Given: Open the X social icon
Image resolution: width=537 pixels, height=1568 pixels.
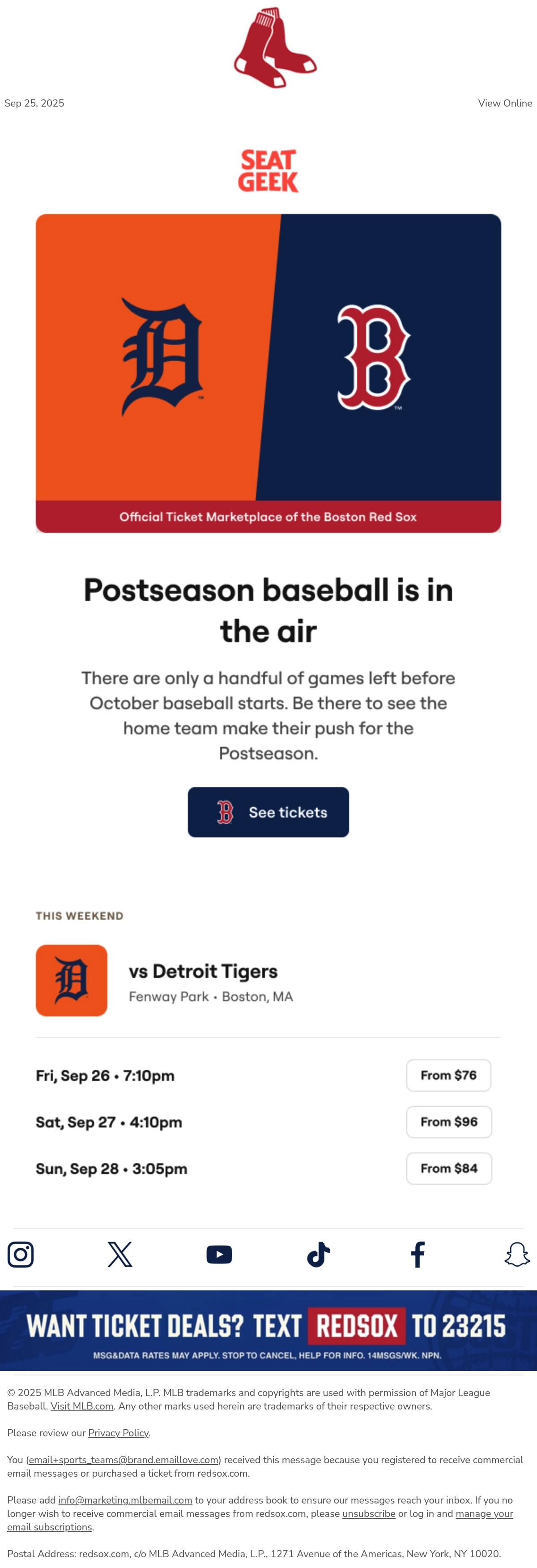Looking at the screenshot, I should [120, 1255].
